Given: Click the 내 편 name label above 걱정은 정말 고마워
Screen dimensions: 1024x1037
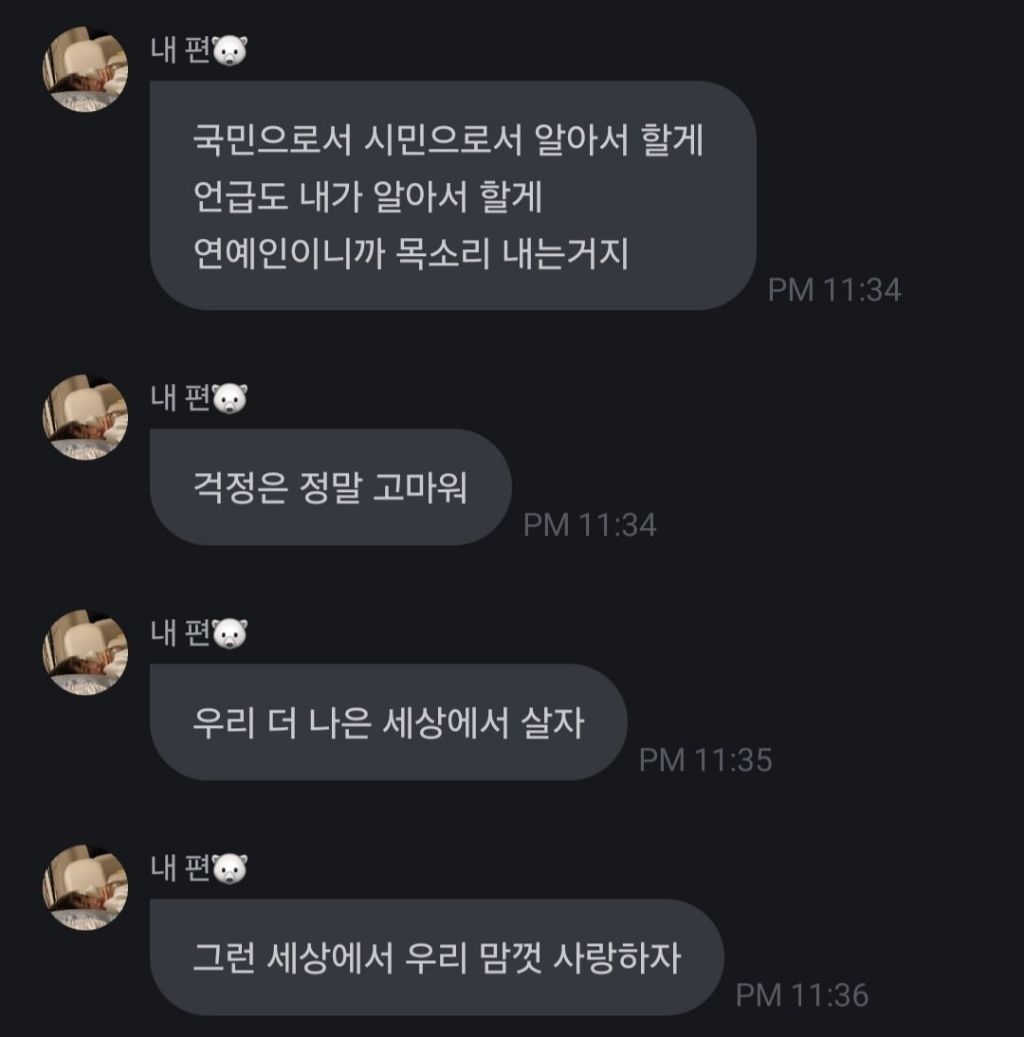Looking at the screenshot, I should click(x=180, y=394).
